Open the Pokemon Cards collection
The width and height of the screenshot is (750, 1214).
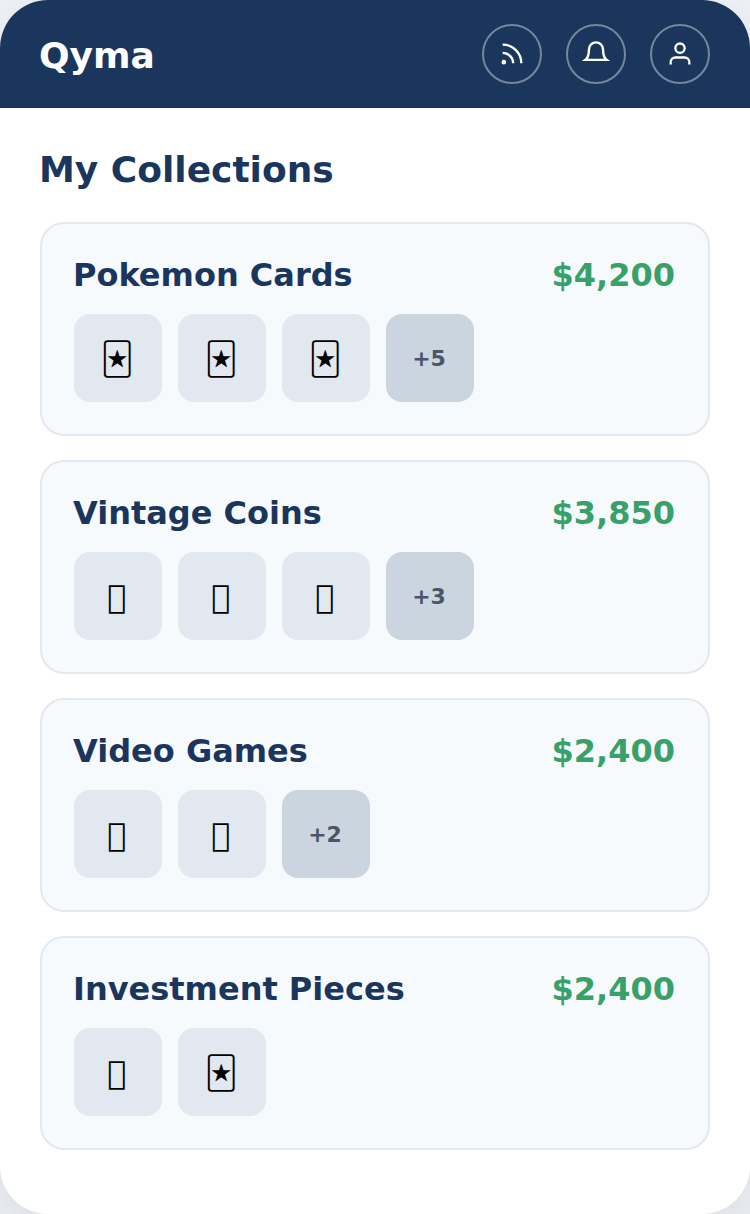213,275
